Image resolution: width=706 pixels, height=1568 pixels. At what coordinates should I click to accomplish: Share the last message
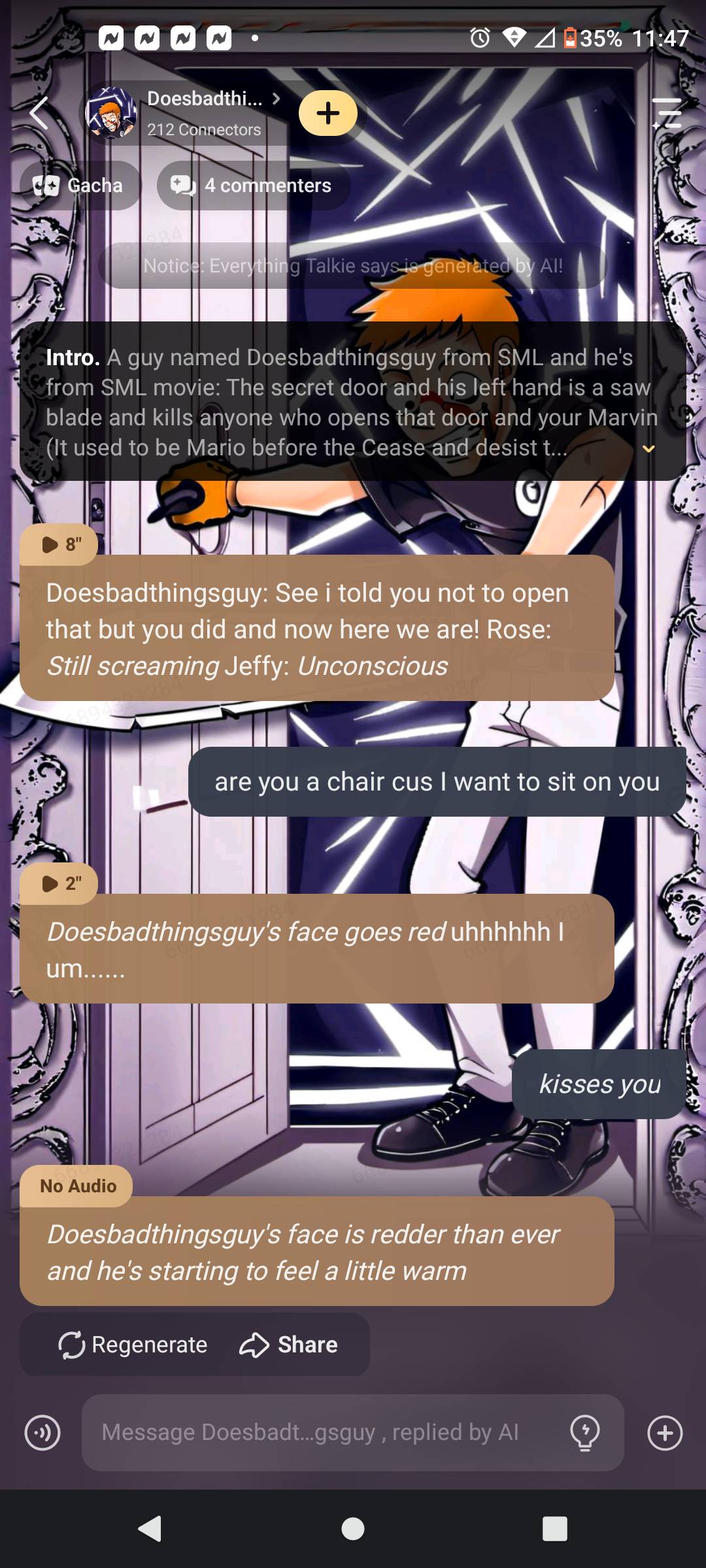288,1345
